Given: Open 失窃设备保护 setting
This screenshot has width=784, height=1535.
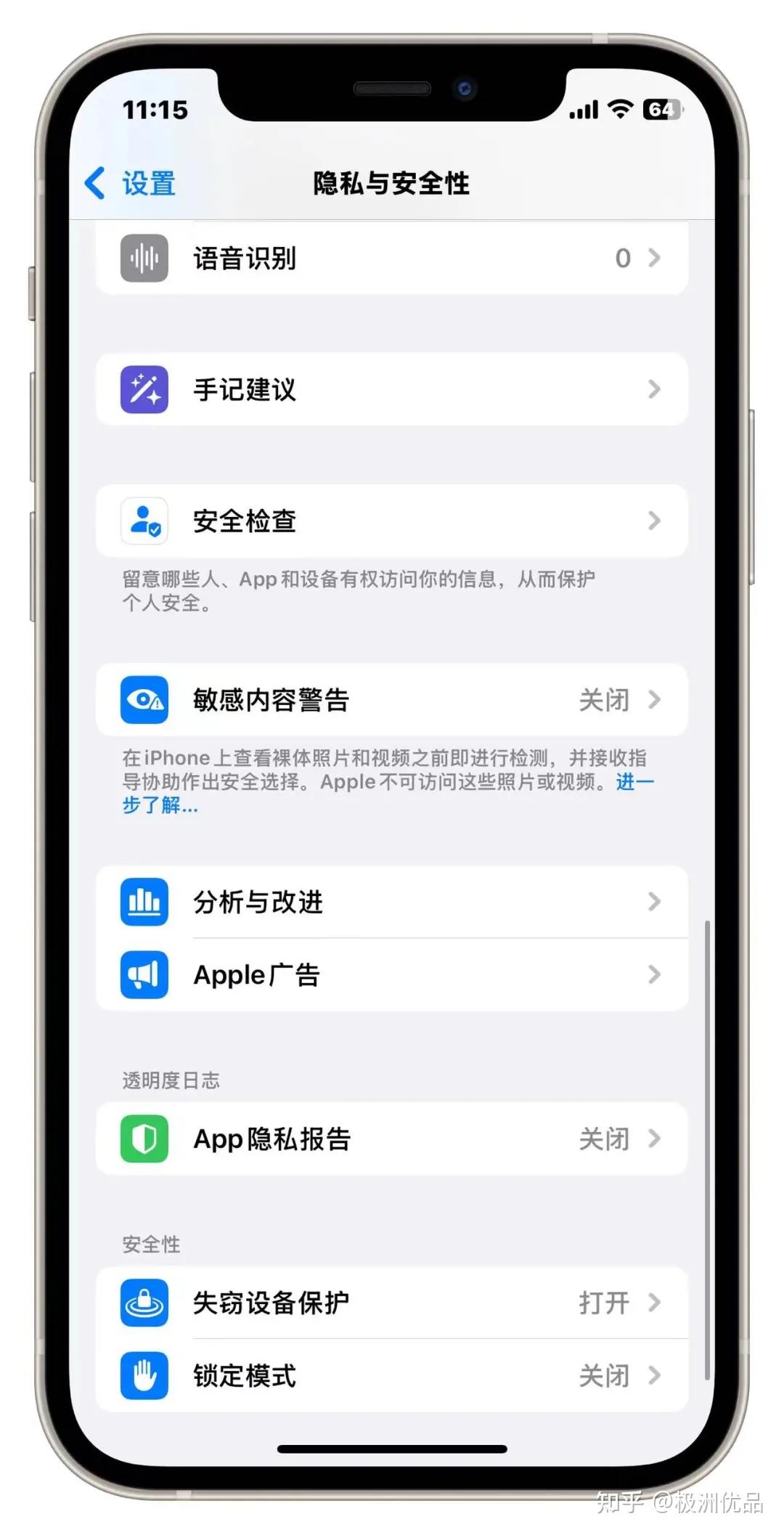Looking at the screenshot, I should [392, 1303].
